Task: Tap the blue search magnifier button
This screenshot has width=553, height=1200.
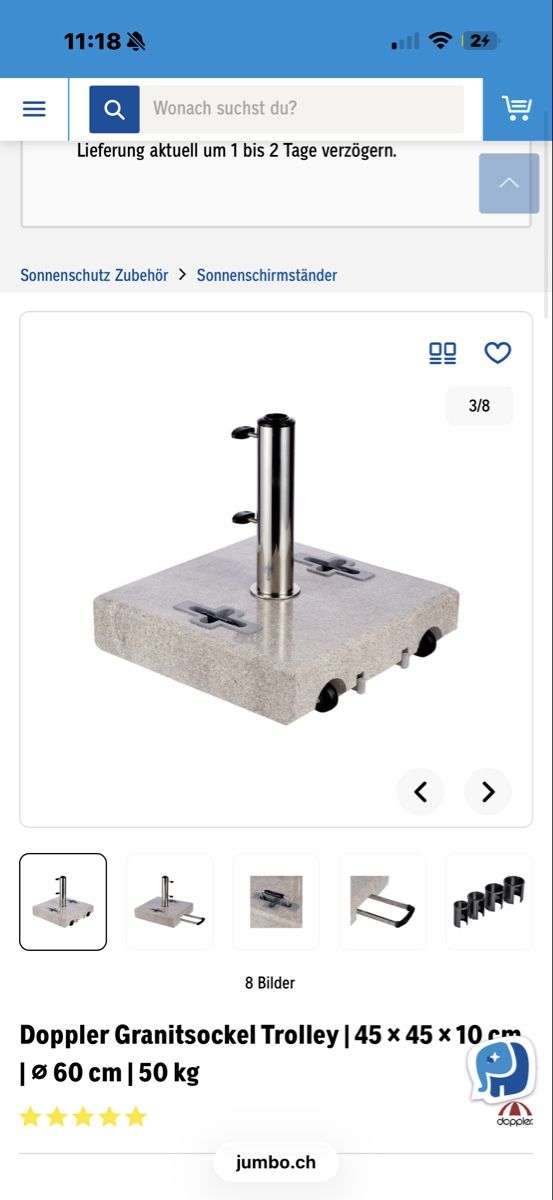Action: [x=114, y=109]
